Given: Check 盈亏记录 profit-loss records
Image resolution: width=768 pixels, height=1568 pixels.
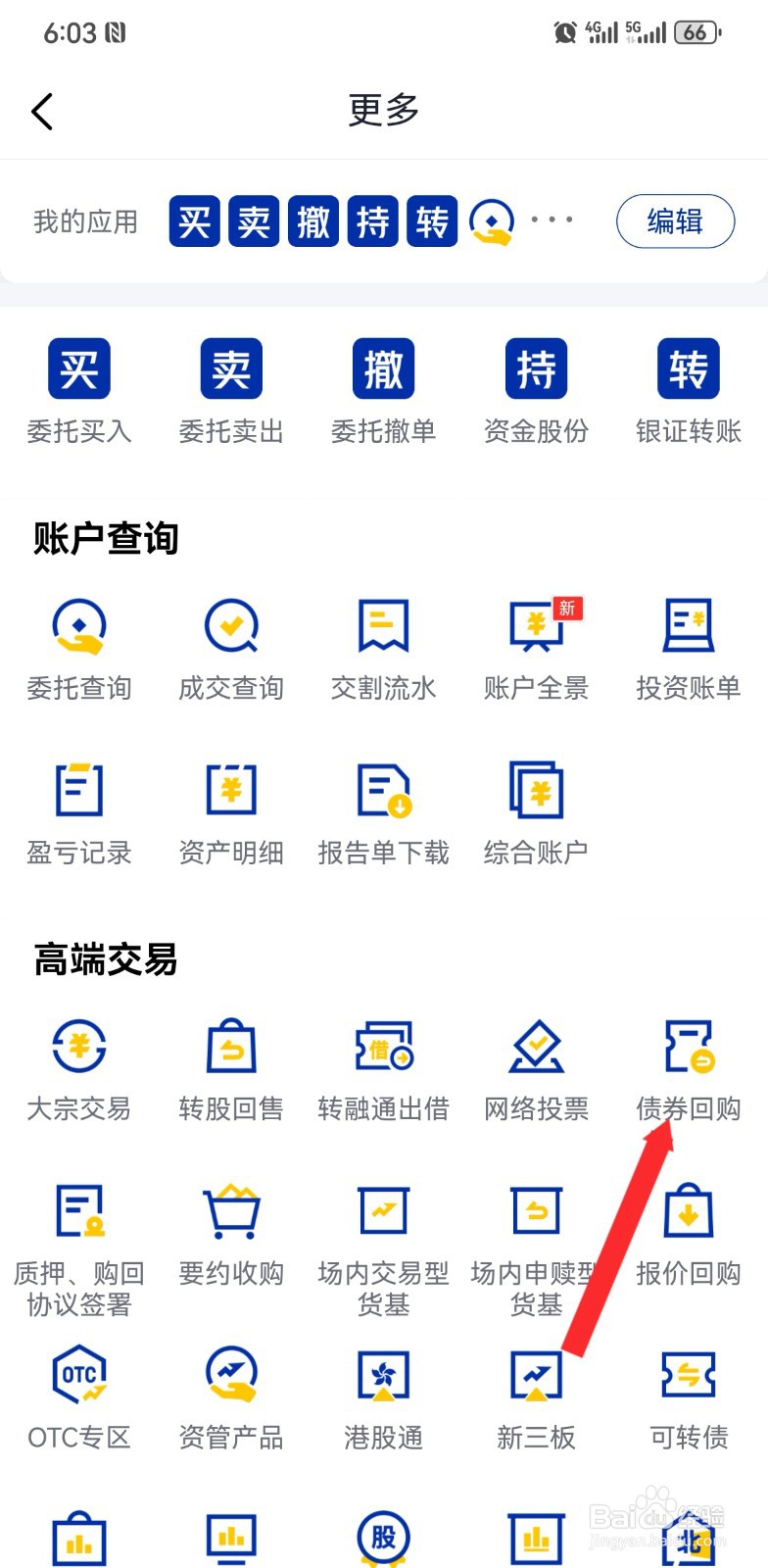Looking at the screenshot, I should click(x=78, y=811).
